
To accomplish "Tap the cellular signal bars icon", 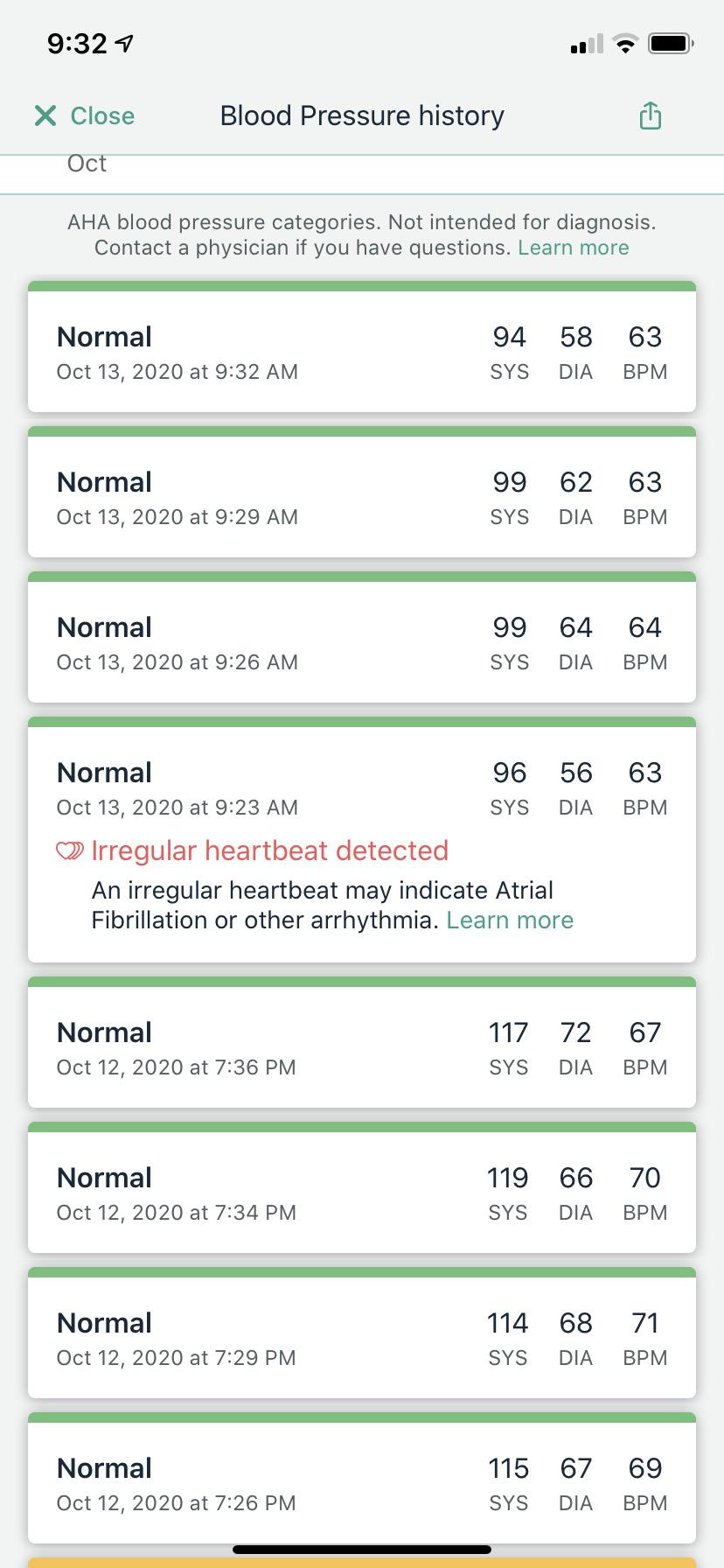I will pos(586,43).
